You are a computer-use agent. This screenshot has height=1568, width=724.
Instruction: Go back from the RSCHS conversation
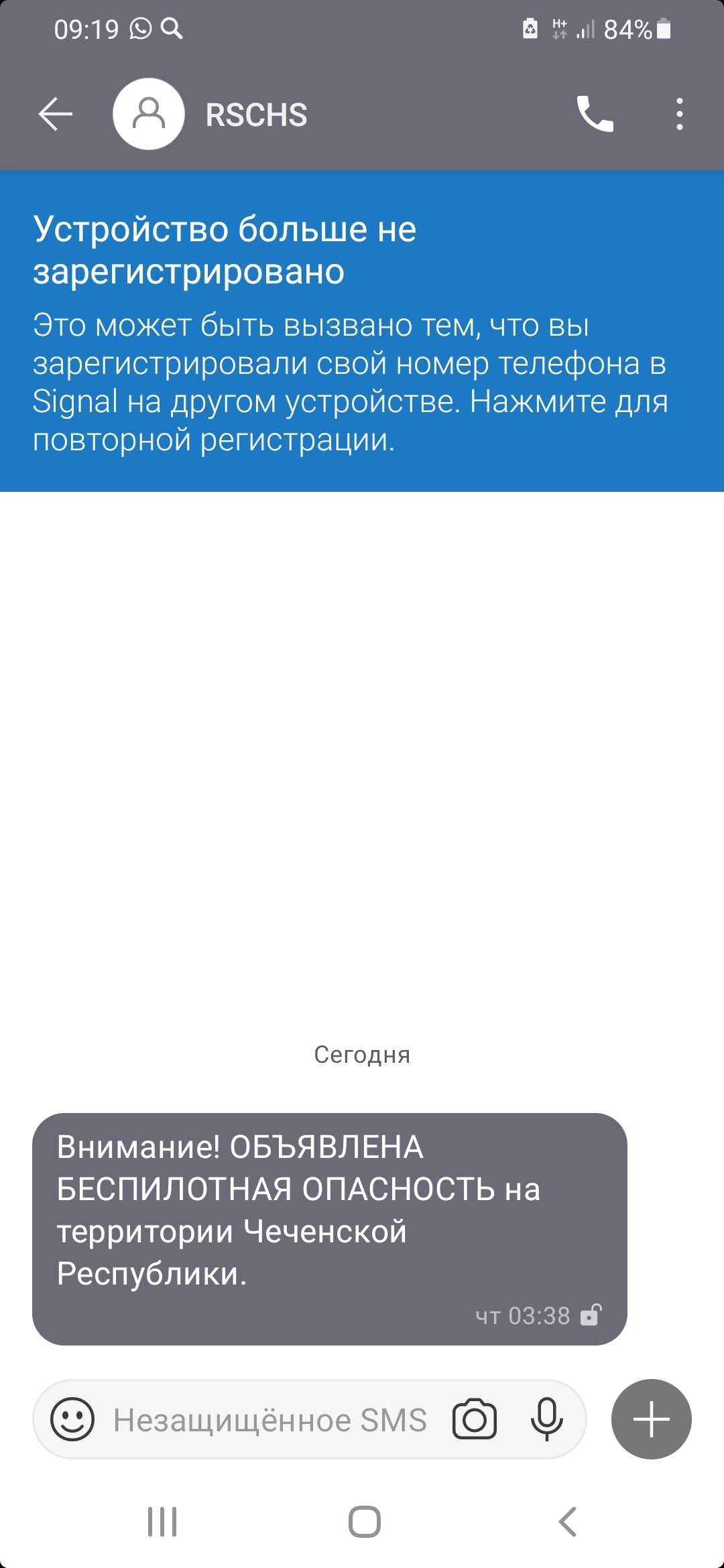(55, 114)
